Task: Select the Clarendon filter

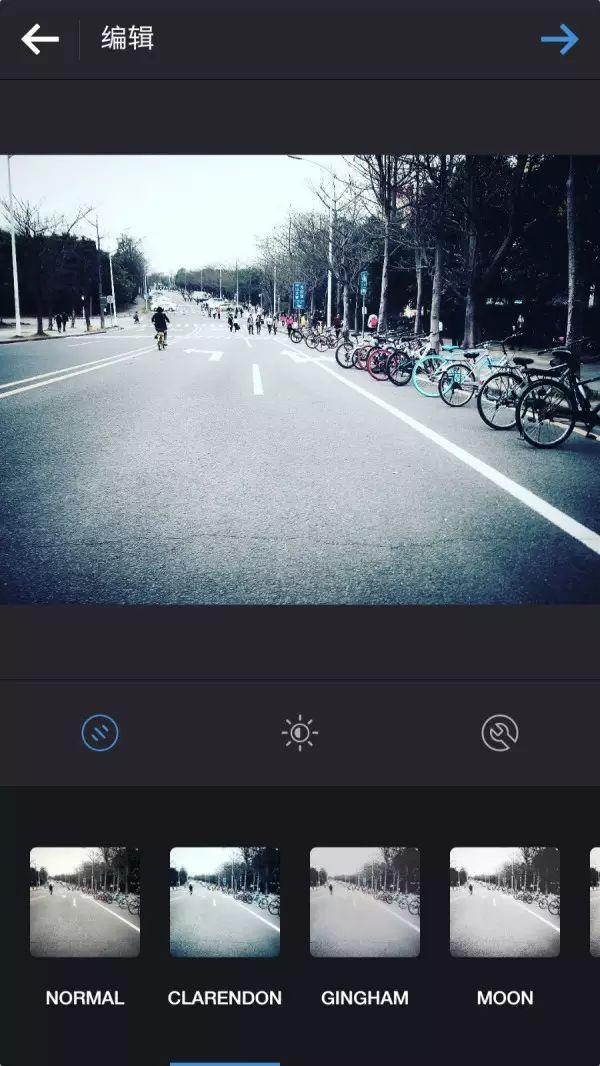Action: (225, 902)
